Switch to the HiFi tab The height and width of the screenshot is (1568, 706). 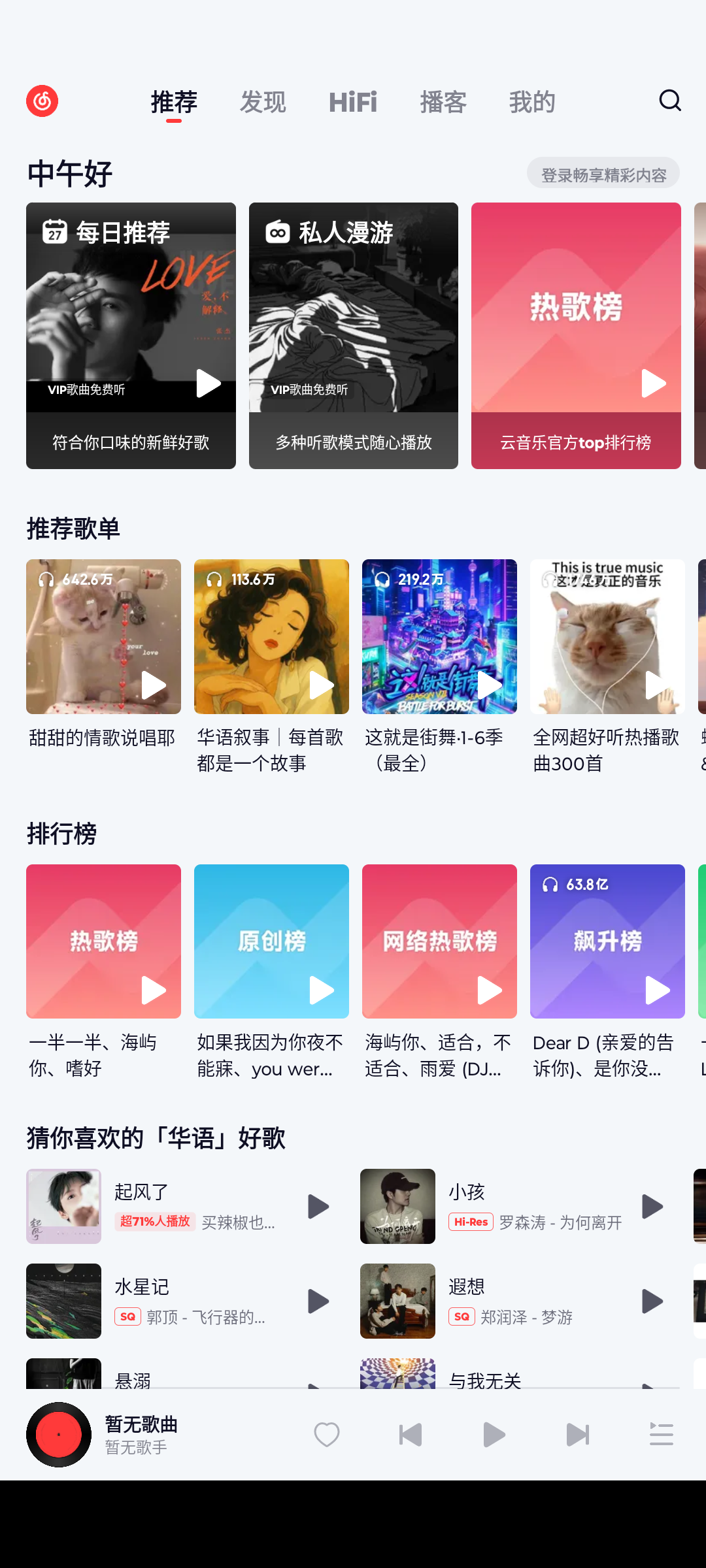tap(353, 102)
